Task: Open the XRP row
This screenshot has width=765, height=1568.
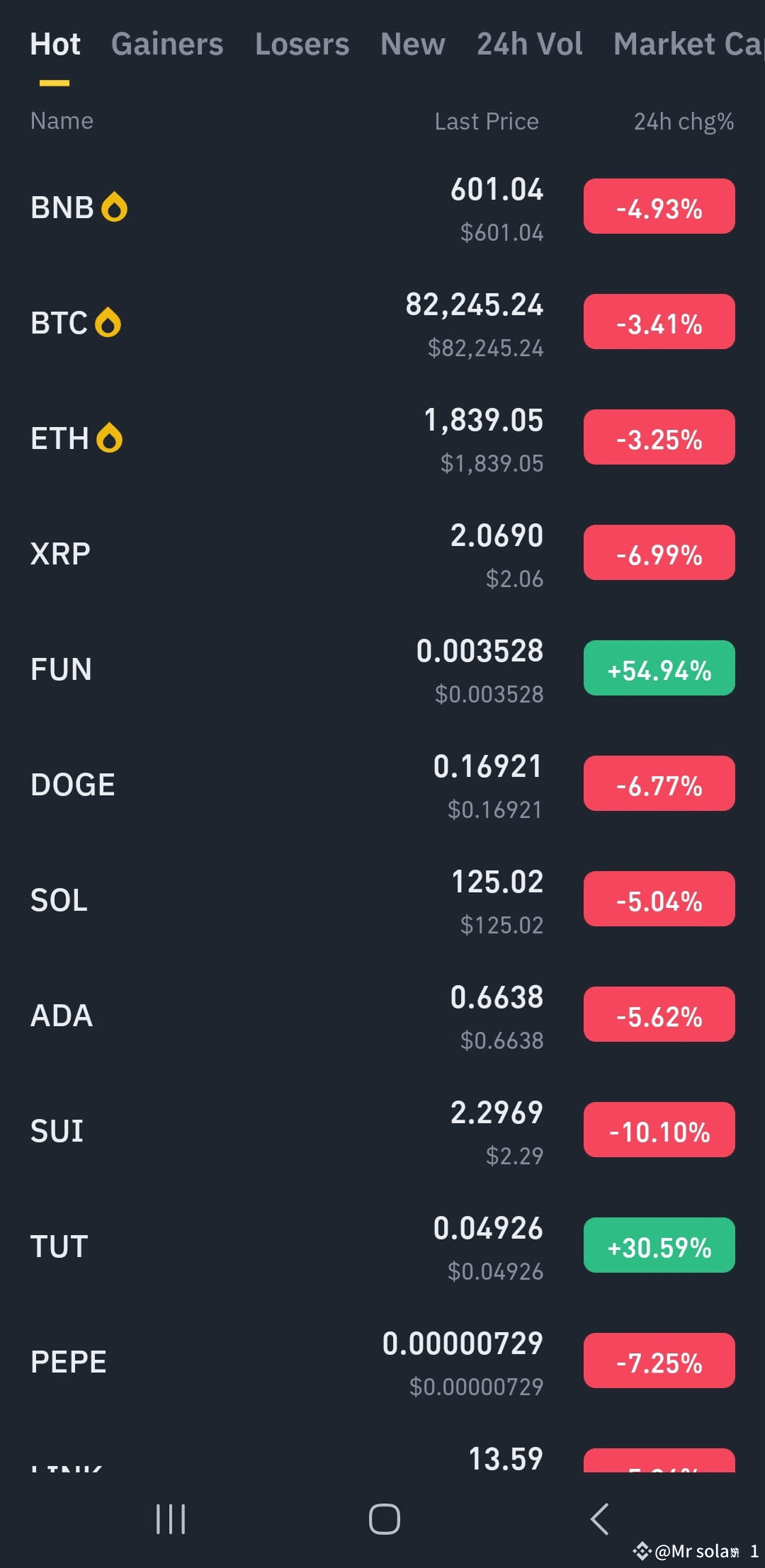Action: tap(382, 555)
